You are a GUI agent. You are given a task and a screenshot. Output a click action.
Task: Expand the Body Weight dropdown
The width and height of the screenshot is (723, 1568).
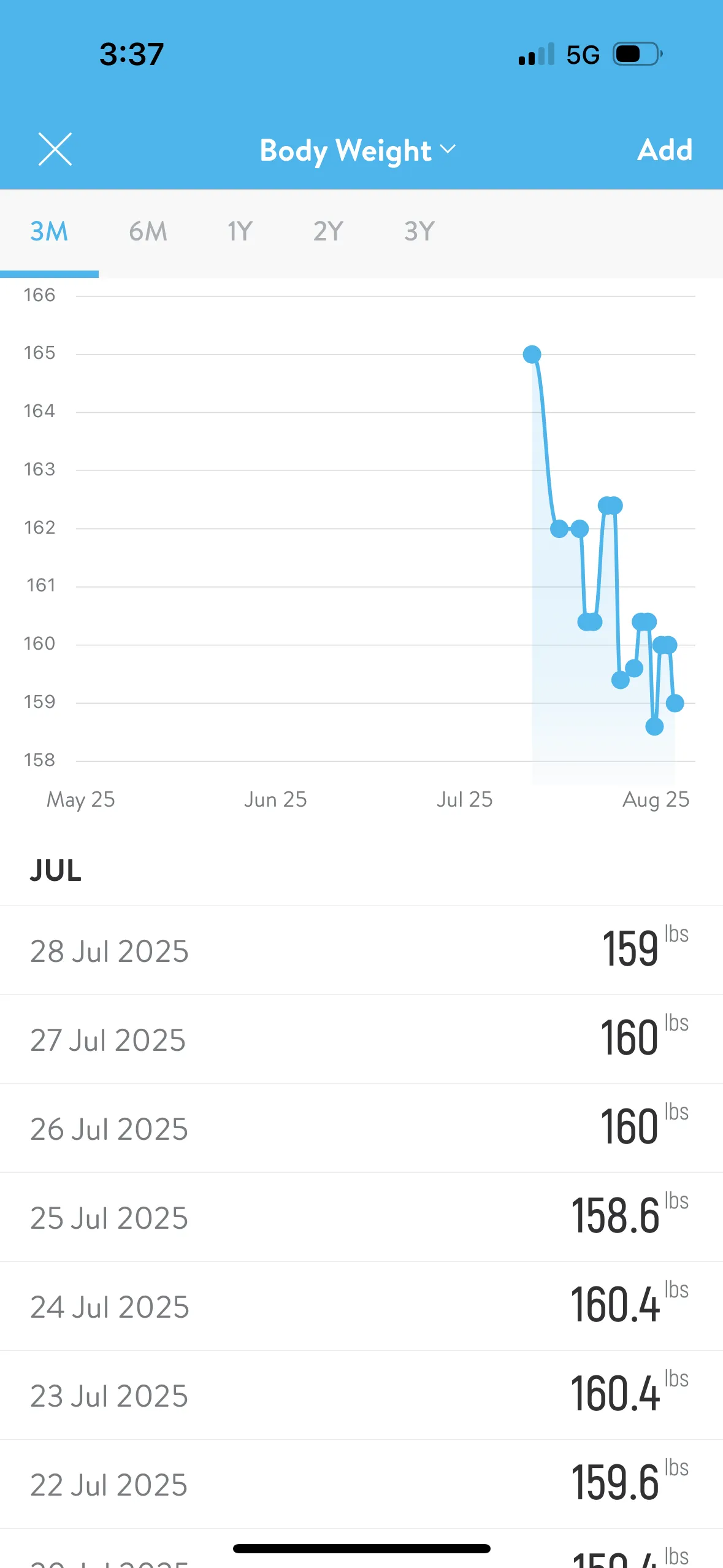pyautogui.click(x=358, y=150)
